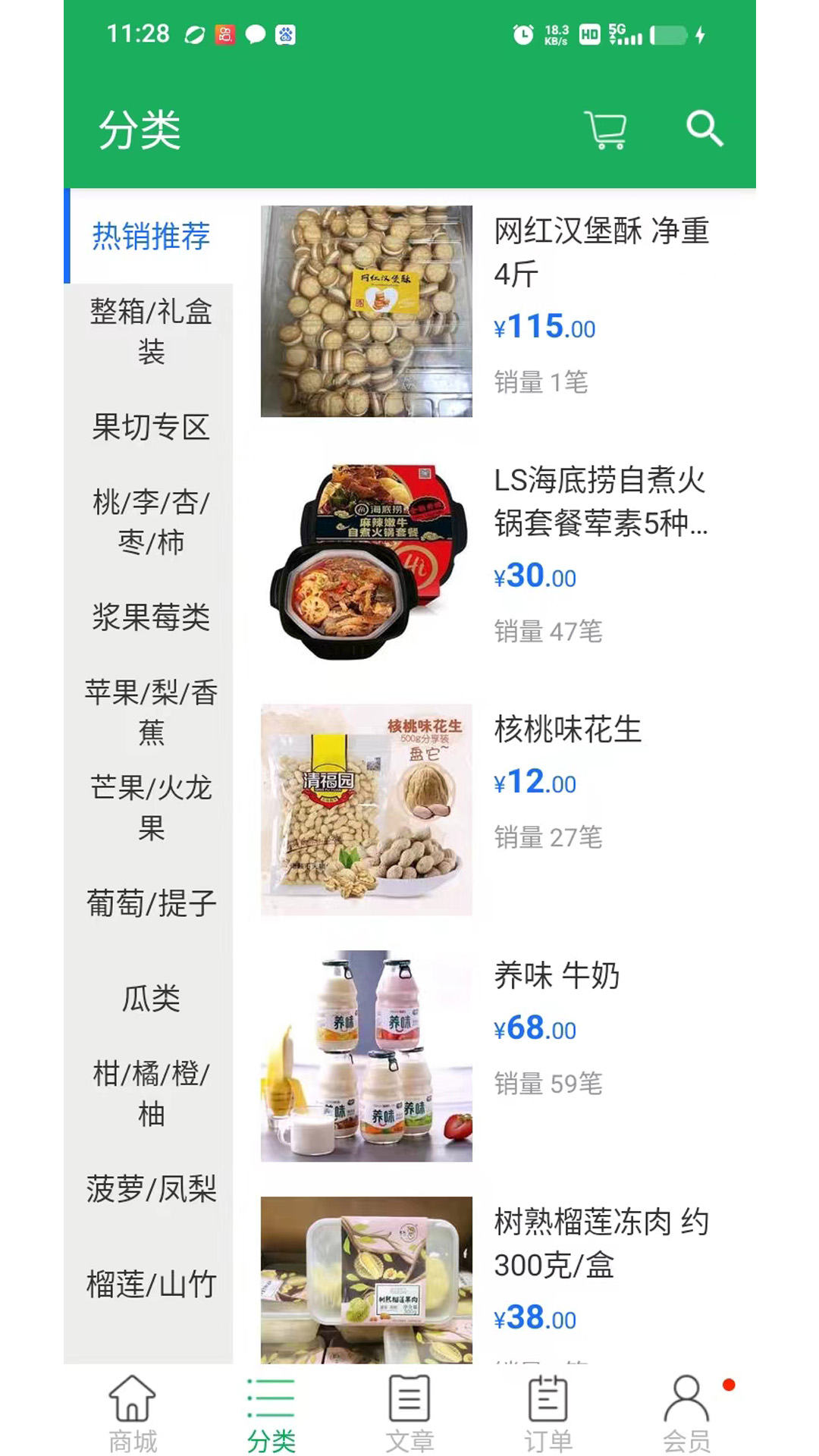Open the search icon
The image size is (819, 1456).
704,129
